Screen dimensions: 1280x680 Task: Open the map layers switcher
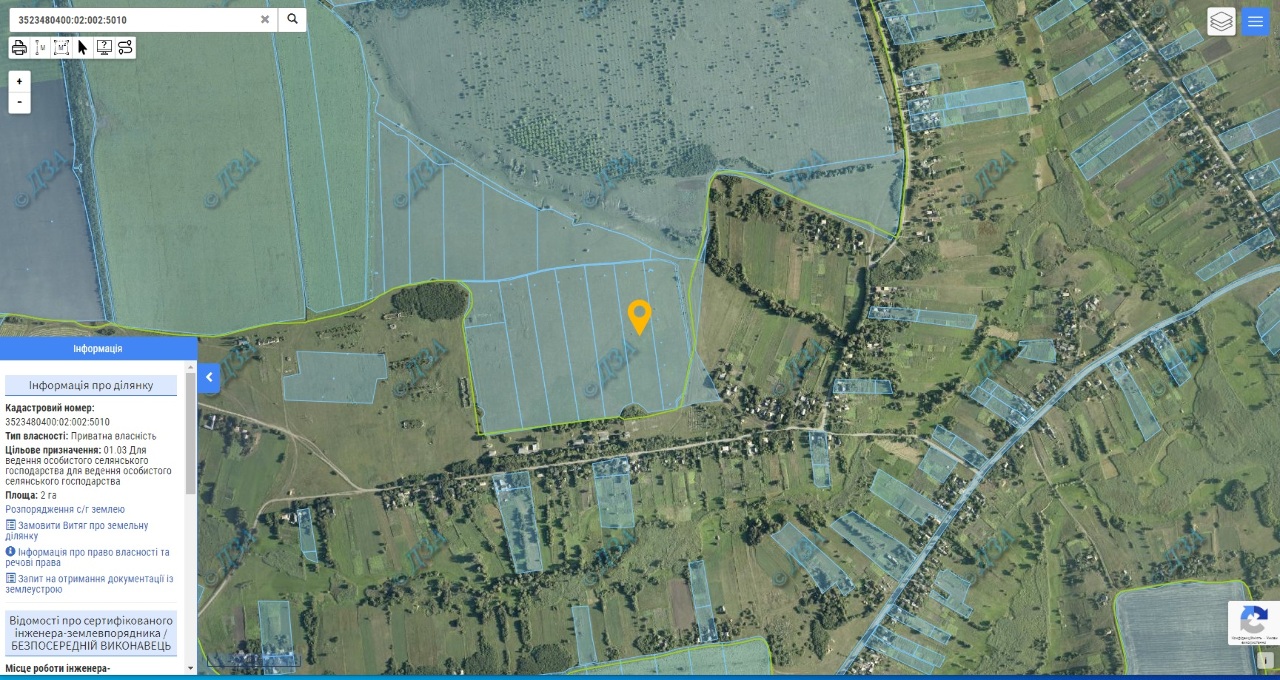[1221, 21]
